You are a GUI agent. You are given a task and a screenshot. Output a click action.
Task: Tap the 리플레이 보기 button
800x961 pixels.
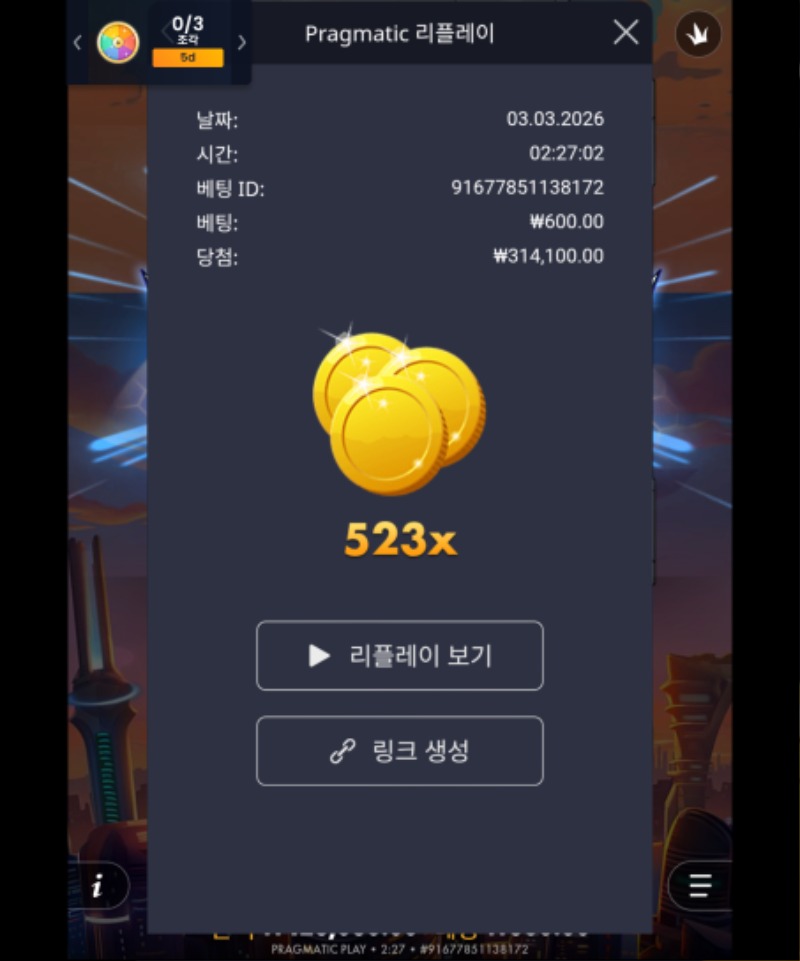[x=400, y=656]
